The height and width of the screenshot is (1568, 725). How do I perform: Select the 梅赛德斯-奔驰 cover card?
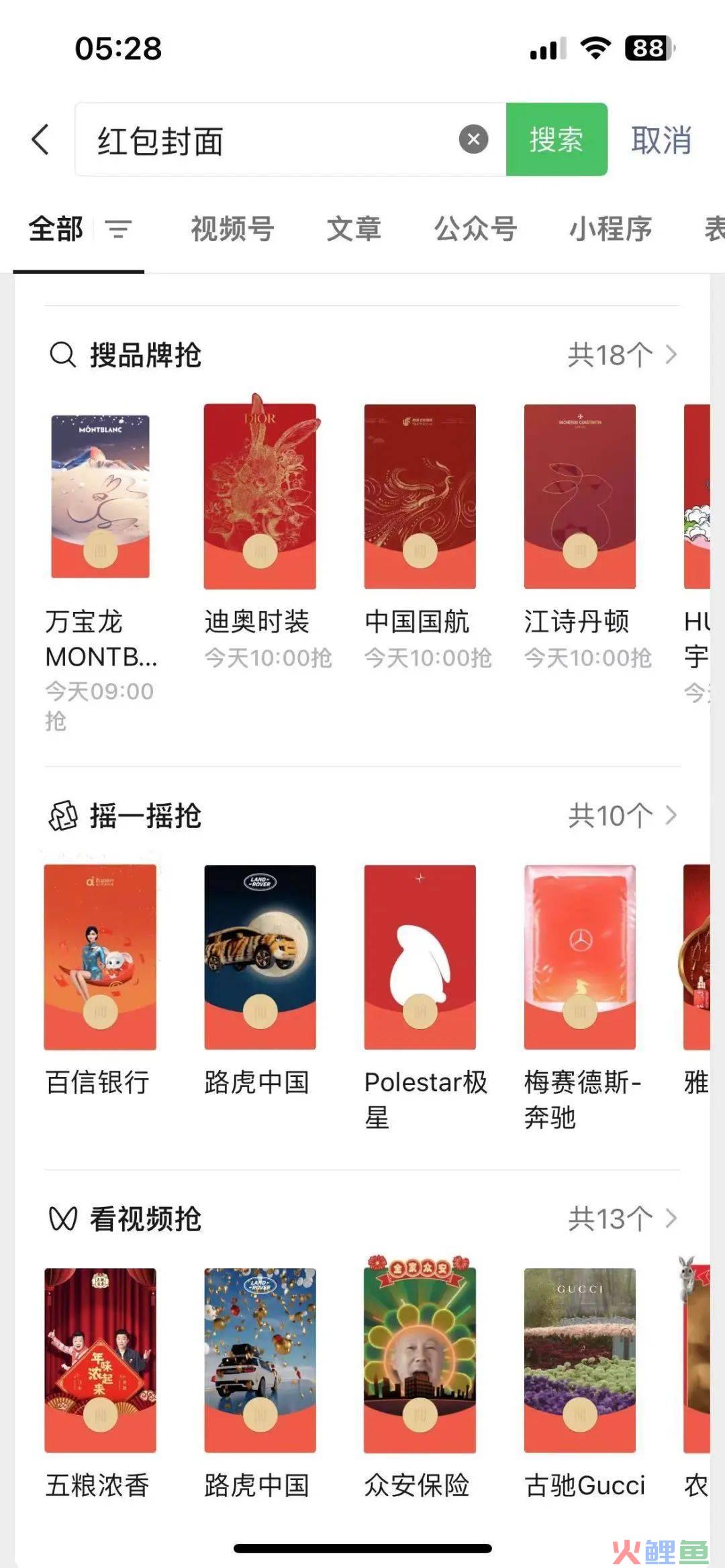point(579,957)
